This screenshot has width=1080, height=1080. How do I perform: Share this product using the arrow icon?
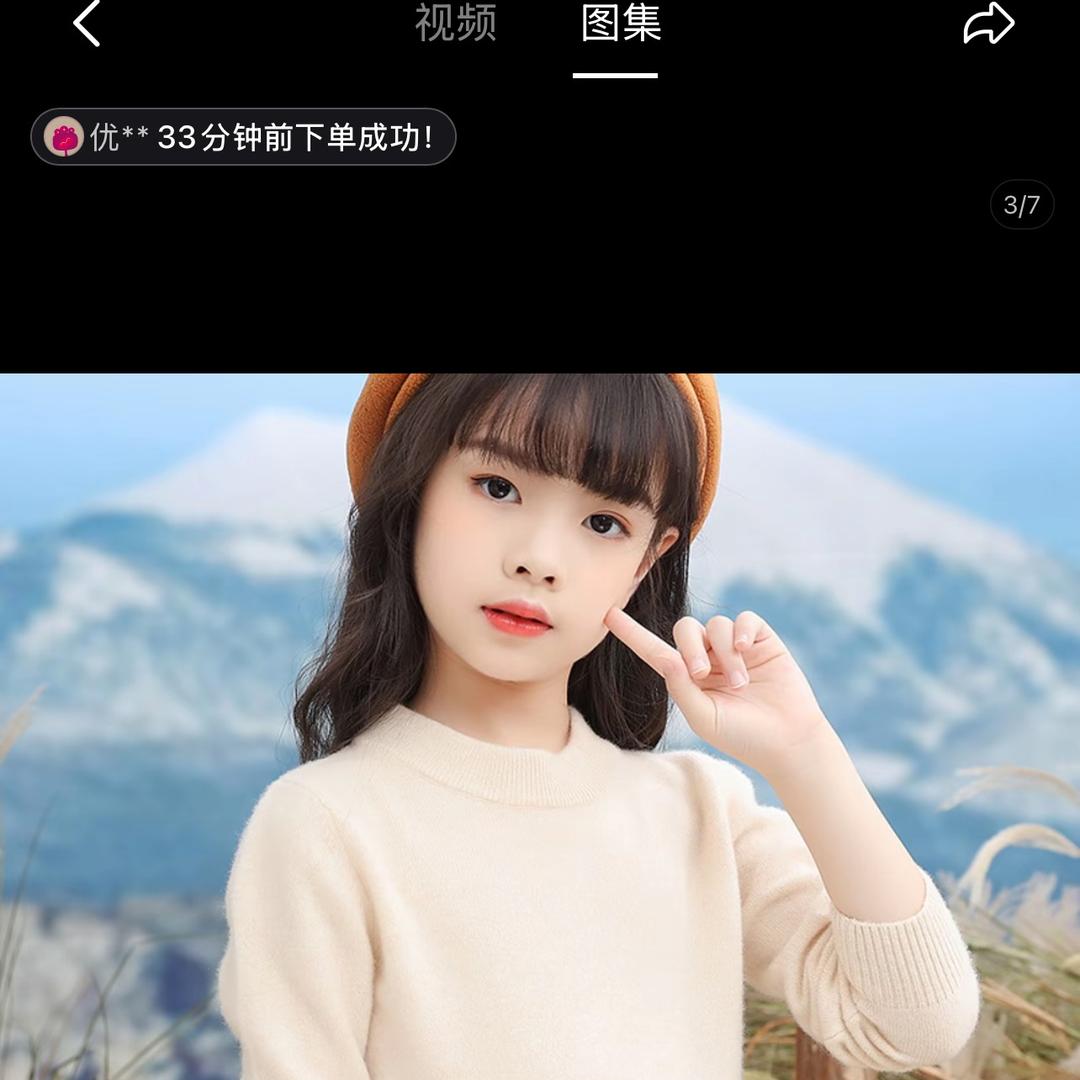tap(988, 24)
